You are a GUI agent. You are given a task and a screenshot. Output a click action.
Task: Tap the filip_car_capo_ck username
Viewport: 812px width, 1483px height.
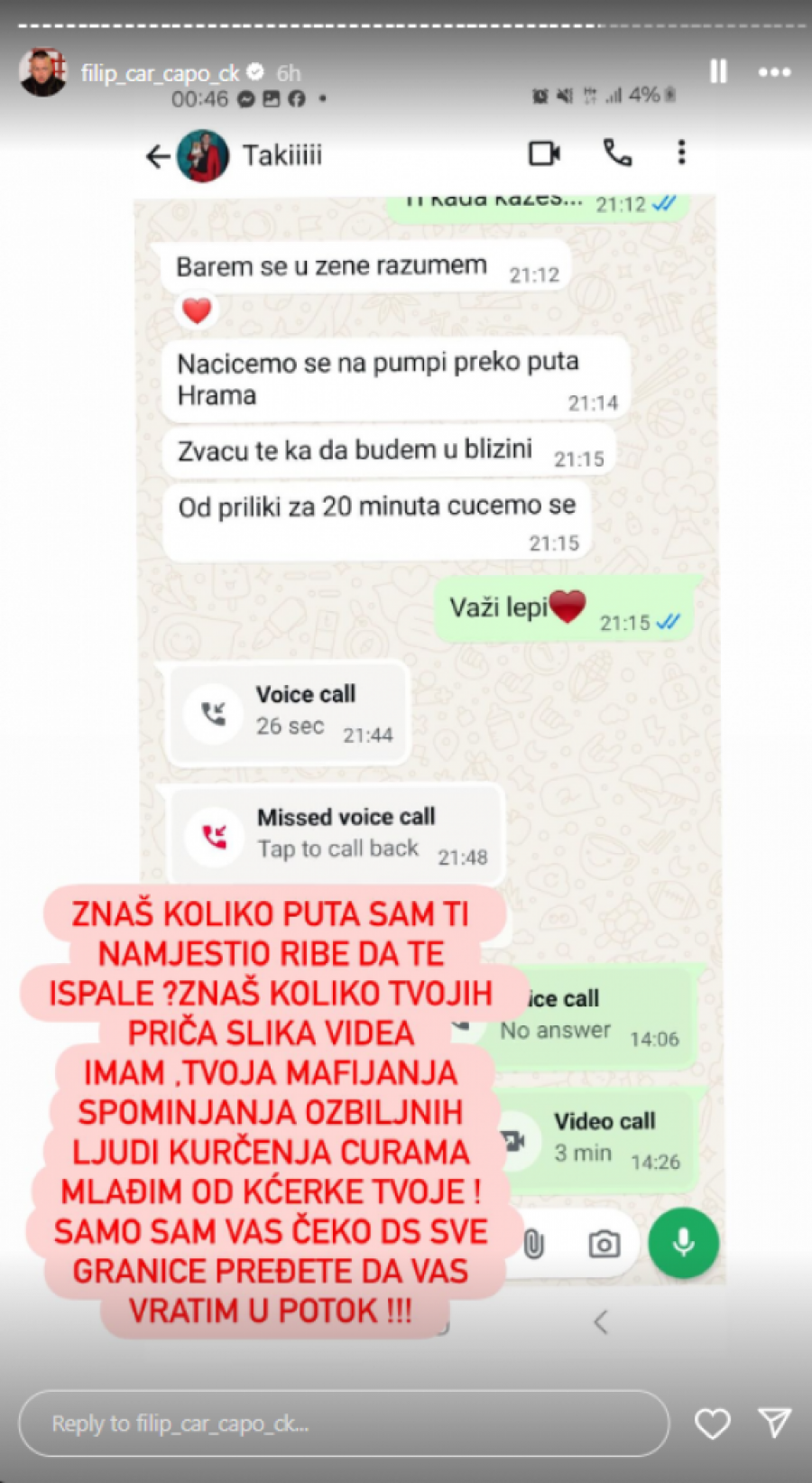point(160,72)
